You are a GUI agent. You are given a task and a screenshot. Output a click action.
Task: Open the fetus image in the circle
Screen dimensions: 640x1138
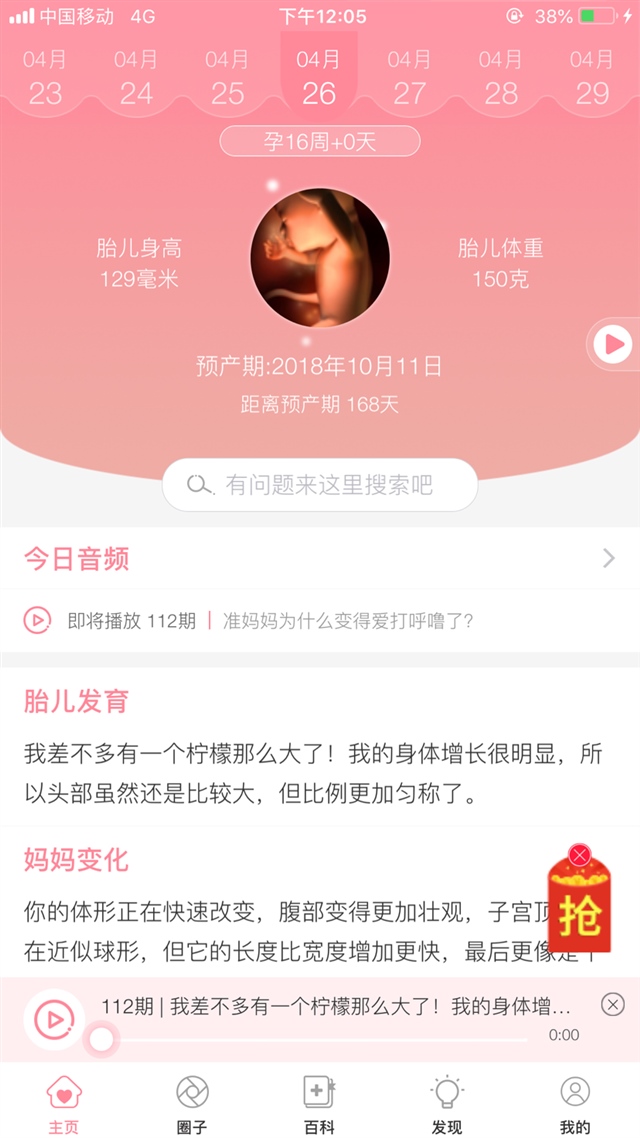(x=319, y=258)
